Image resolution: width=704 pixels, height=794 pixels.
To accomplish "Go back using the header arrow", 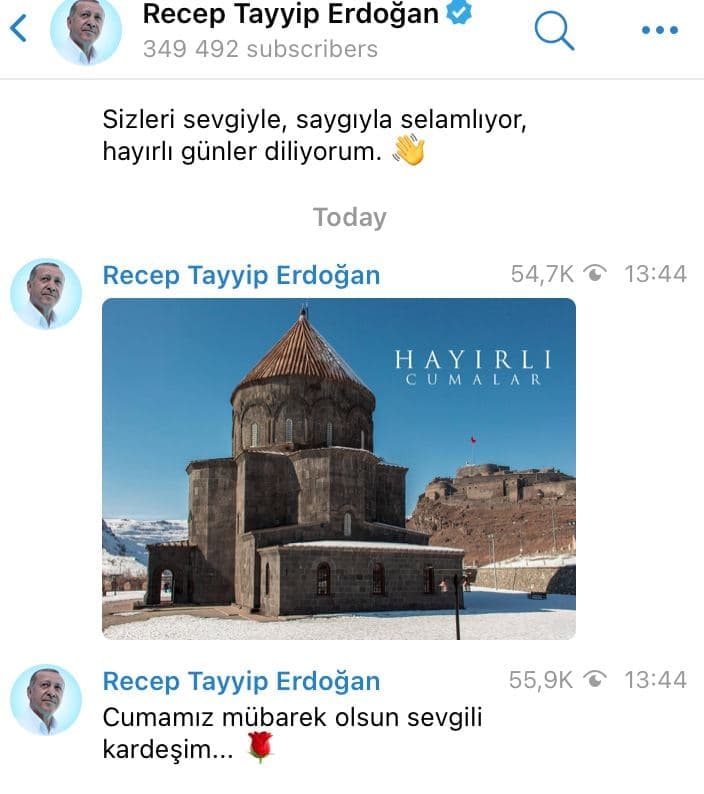I will (19, 29).
